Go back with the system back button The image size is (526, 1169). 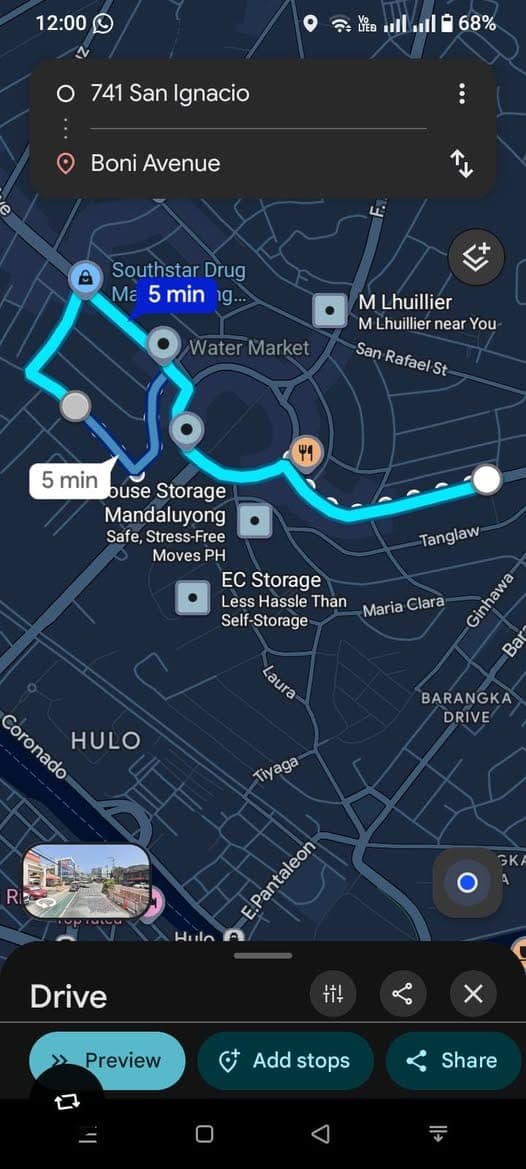click(320, 1135)
